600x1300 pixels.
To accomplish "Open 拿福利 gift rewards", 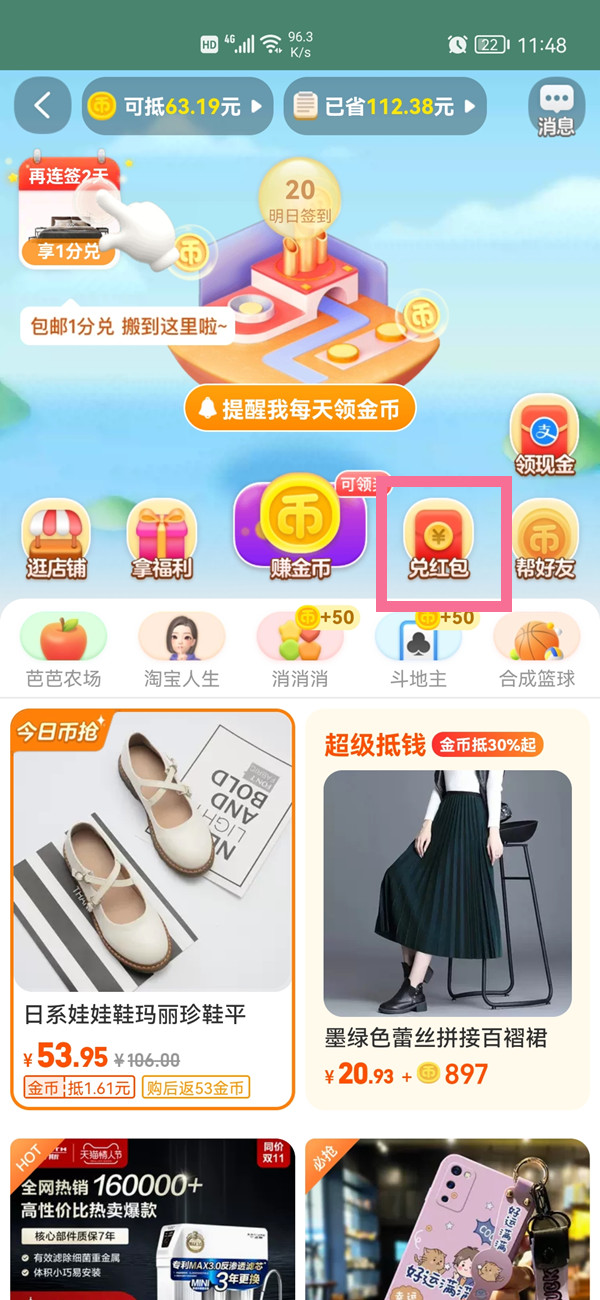I will pyautogui.click(x=161, y=540).
